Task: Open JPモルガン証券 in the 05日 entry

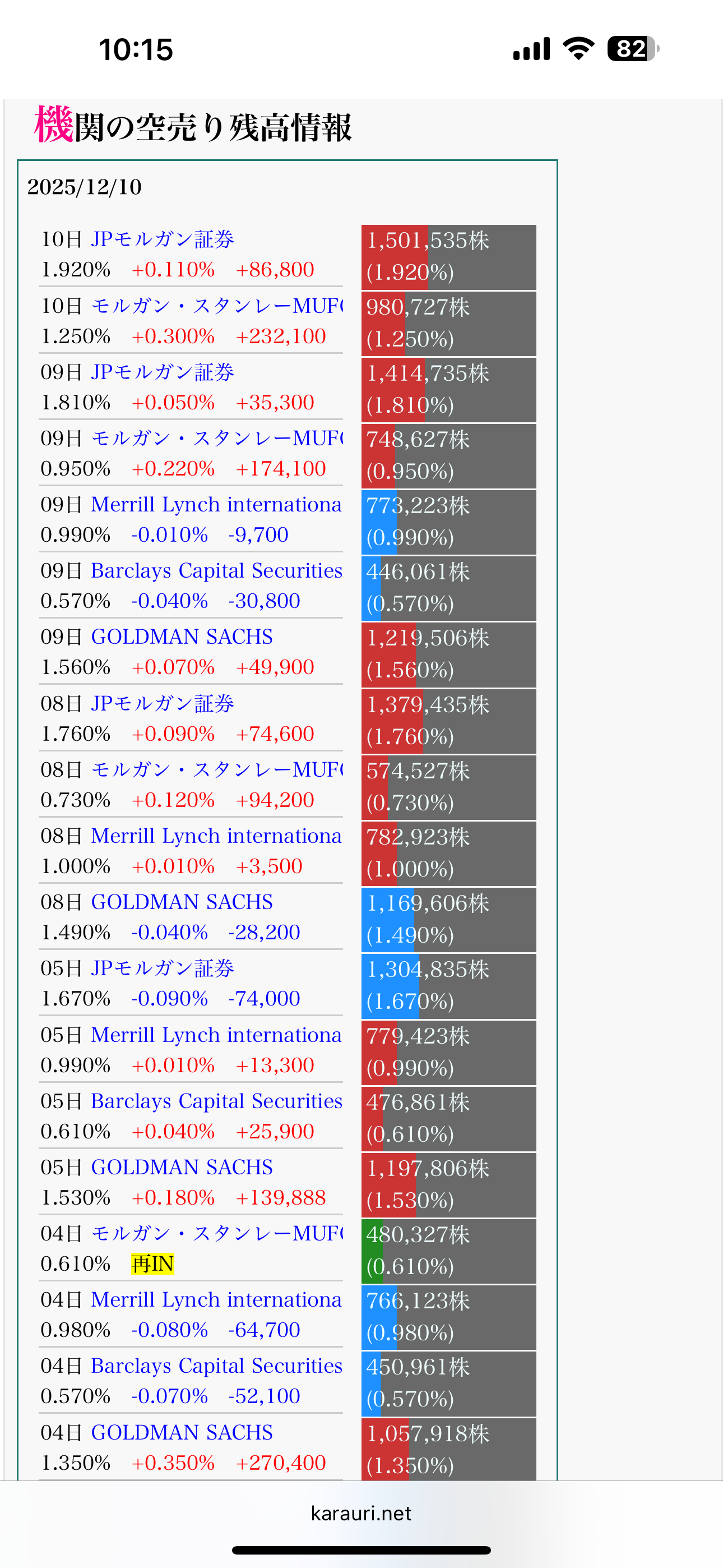Action: (162, 968)
